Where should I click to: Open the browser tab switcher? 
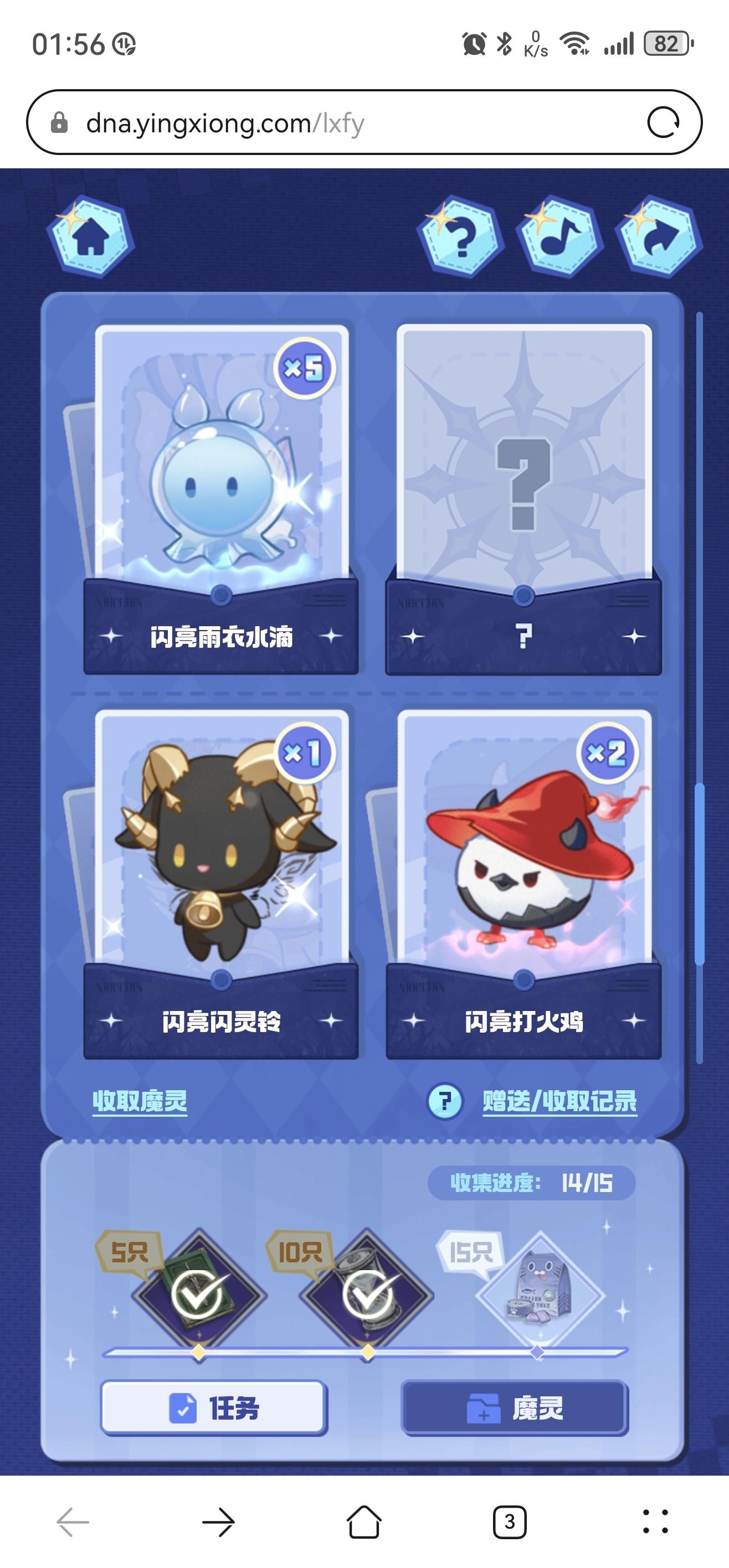click(510, 1523)
